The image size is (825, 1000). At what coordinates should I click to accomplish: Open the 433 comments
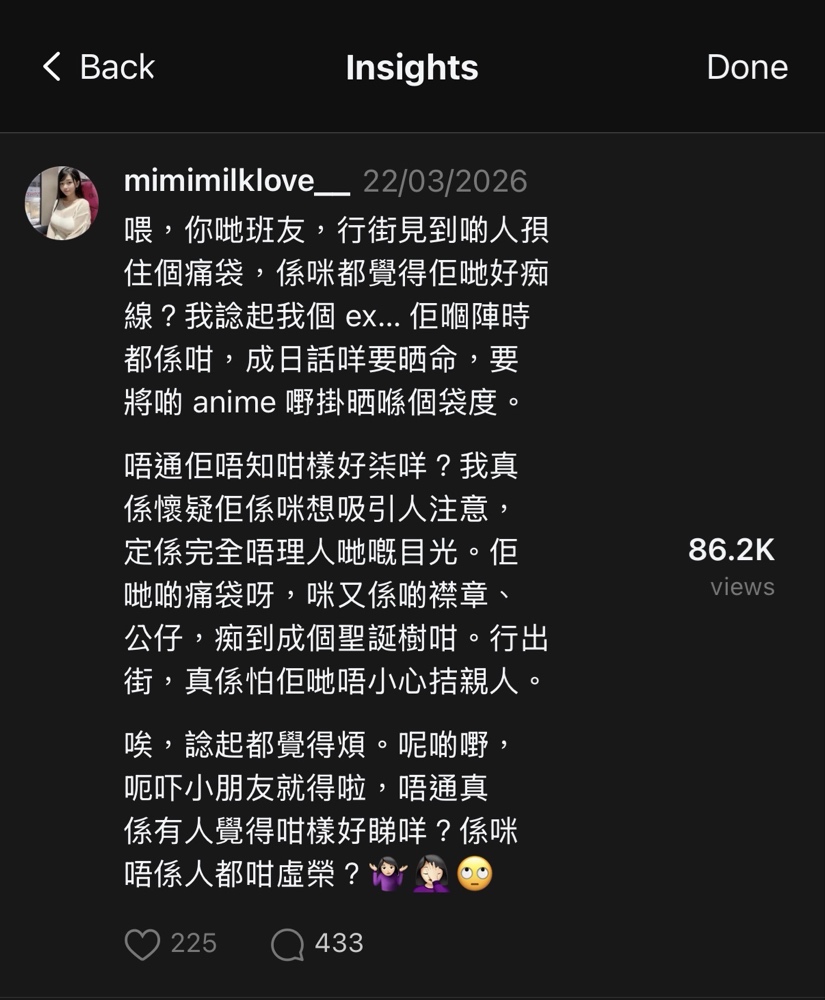[288, 943]
